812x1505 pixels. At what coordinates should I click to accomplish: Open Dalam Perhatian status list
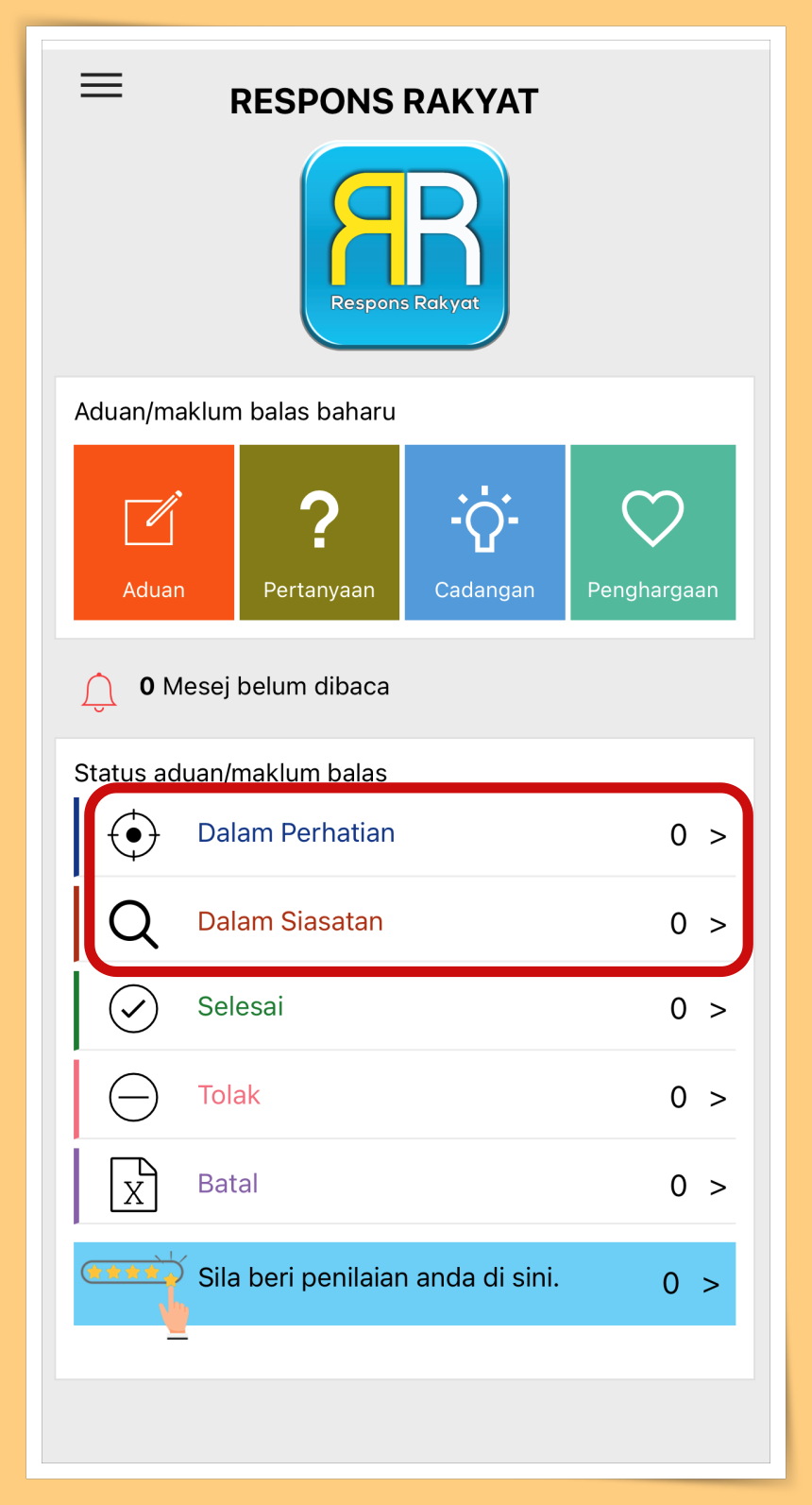pos(415,834)
